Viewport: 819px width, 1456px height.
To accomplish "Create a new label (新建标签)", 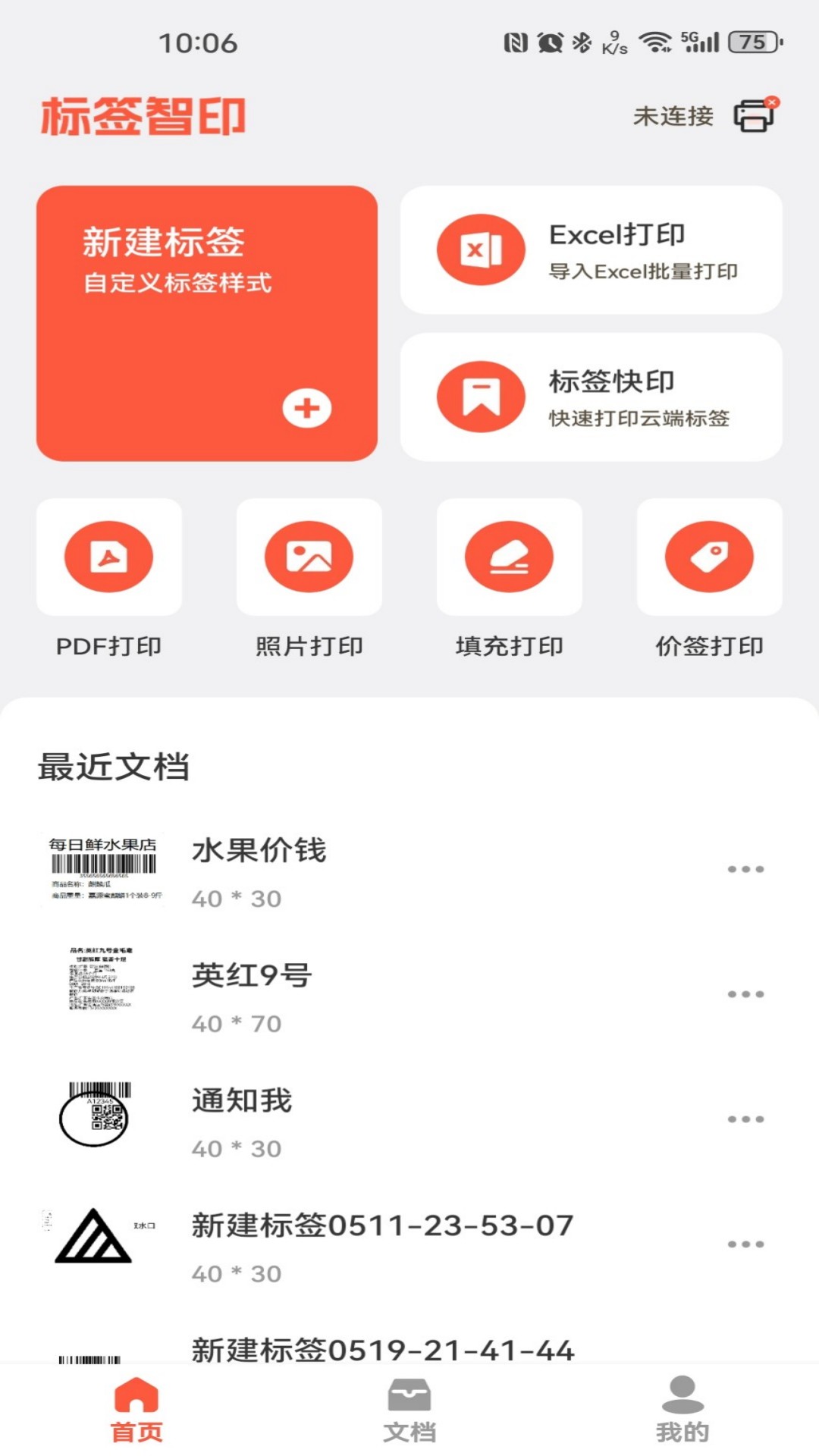I will click(x=207, y=323).
